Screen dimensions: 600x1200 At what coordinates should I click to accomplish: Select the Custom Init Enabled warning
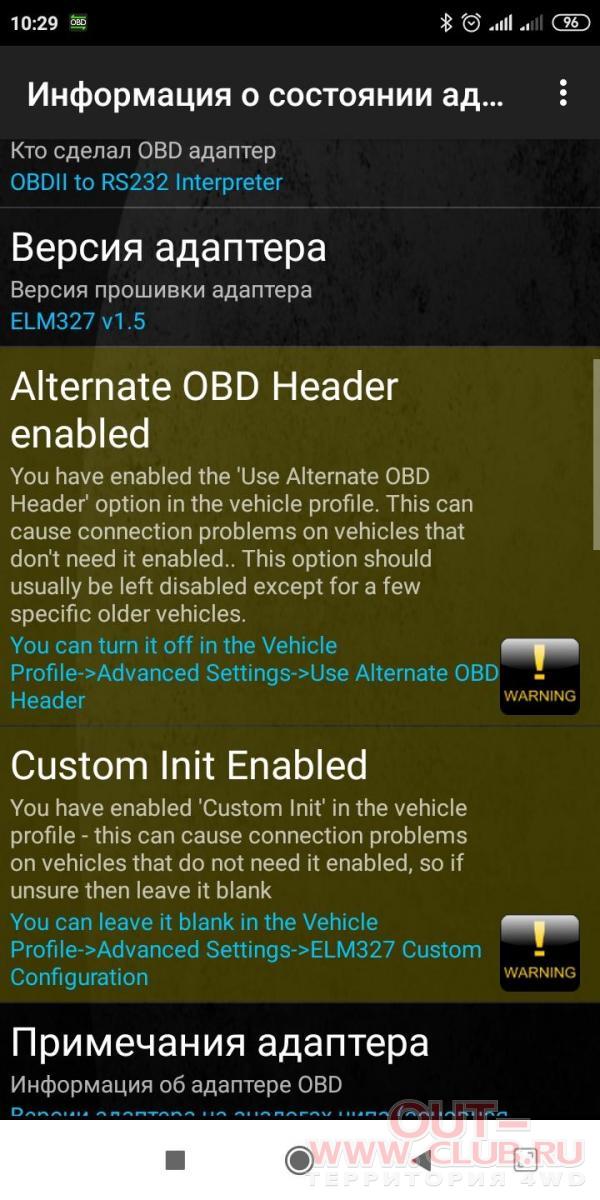300,865
